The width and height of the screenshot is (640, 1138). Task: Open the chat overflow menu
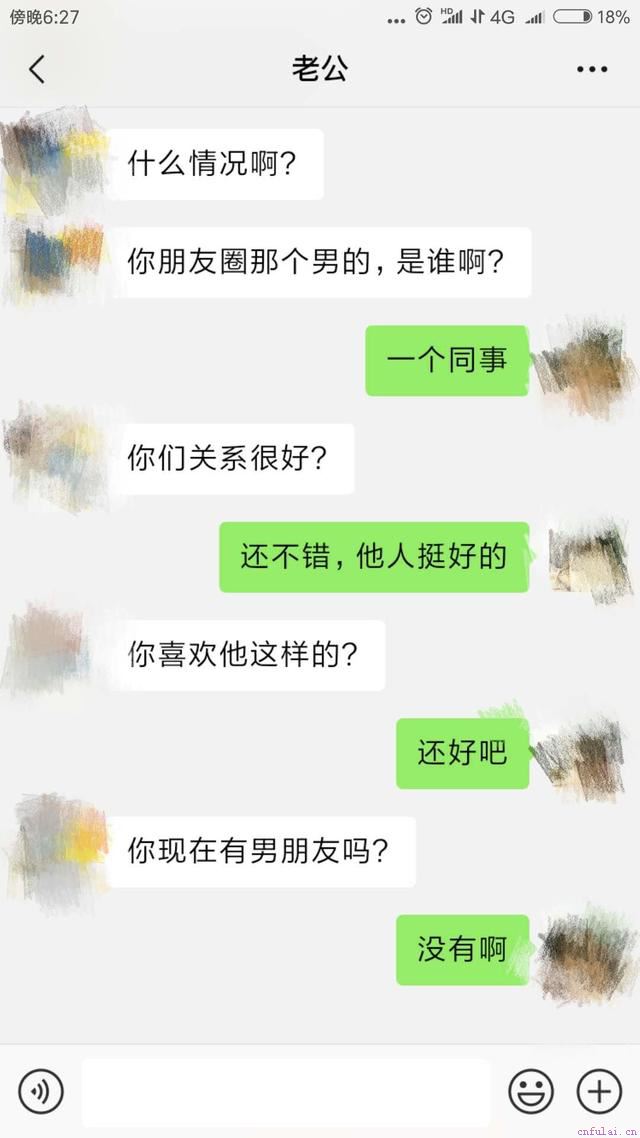coord(591,69)
